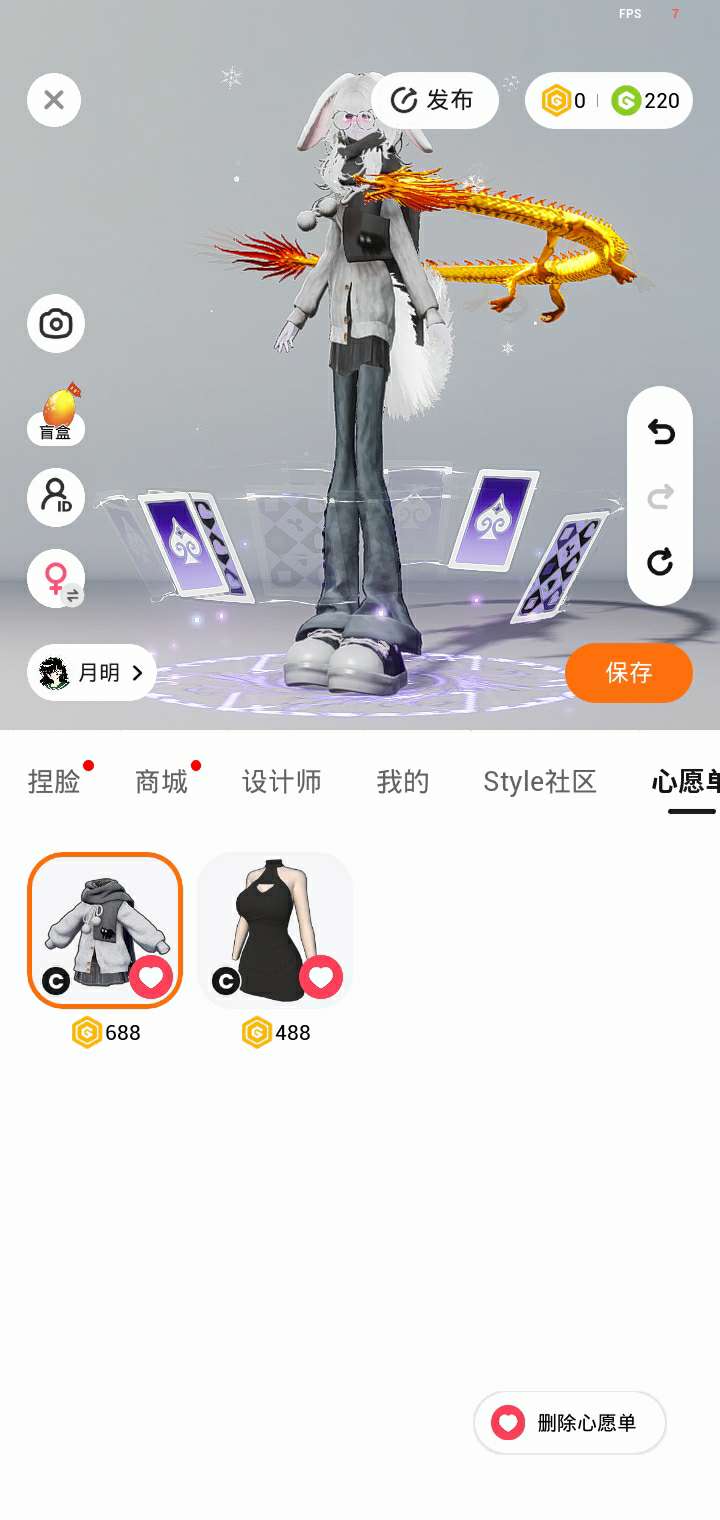
Task: Unlike the heart on the black dress
Action: (x=321, y=977)
